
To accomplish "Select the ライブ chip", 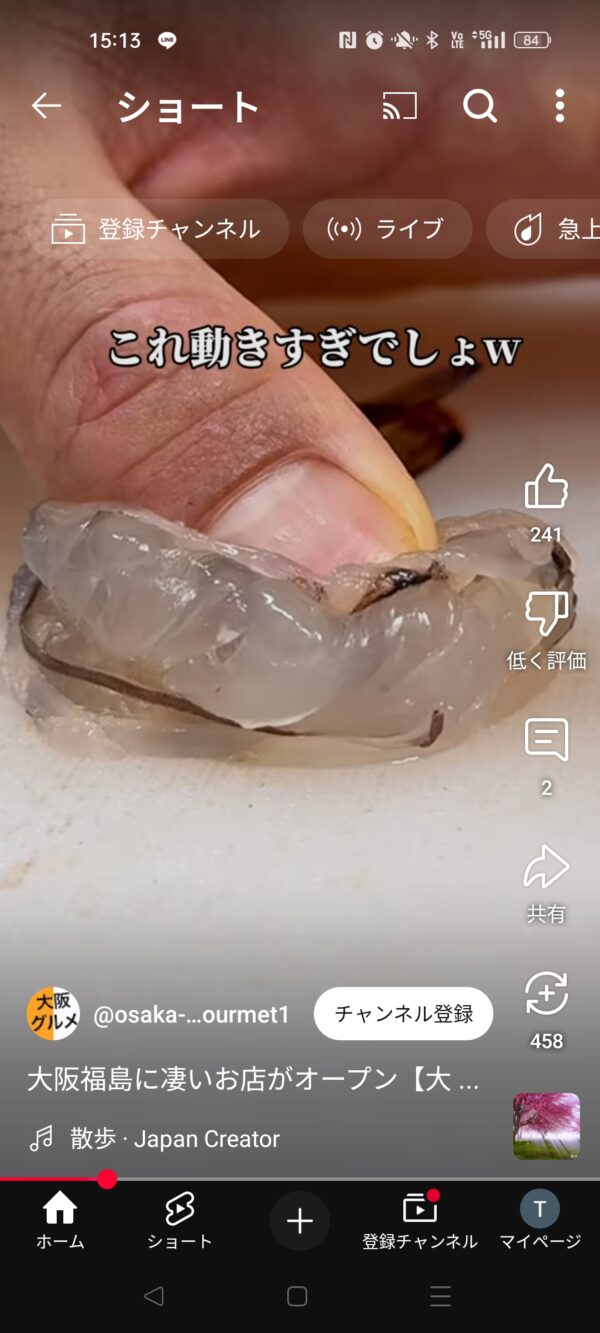I will coord(387,229).
